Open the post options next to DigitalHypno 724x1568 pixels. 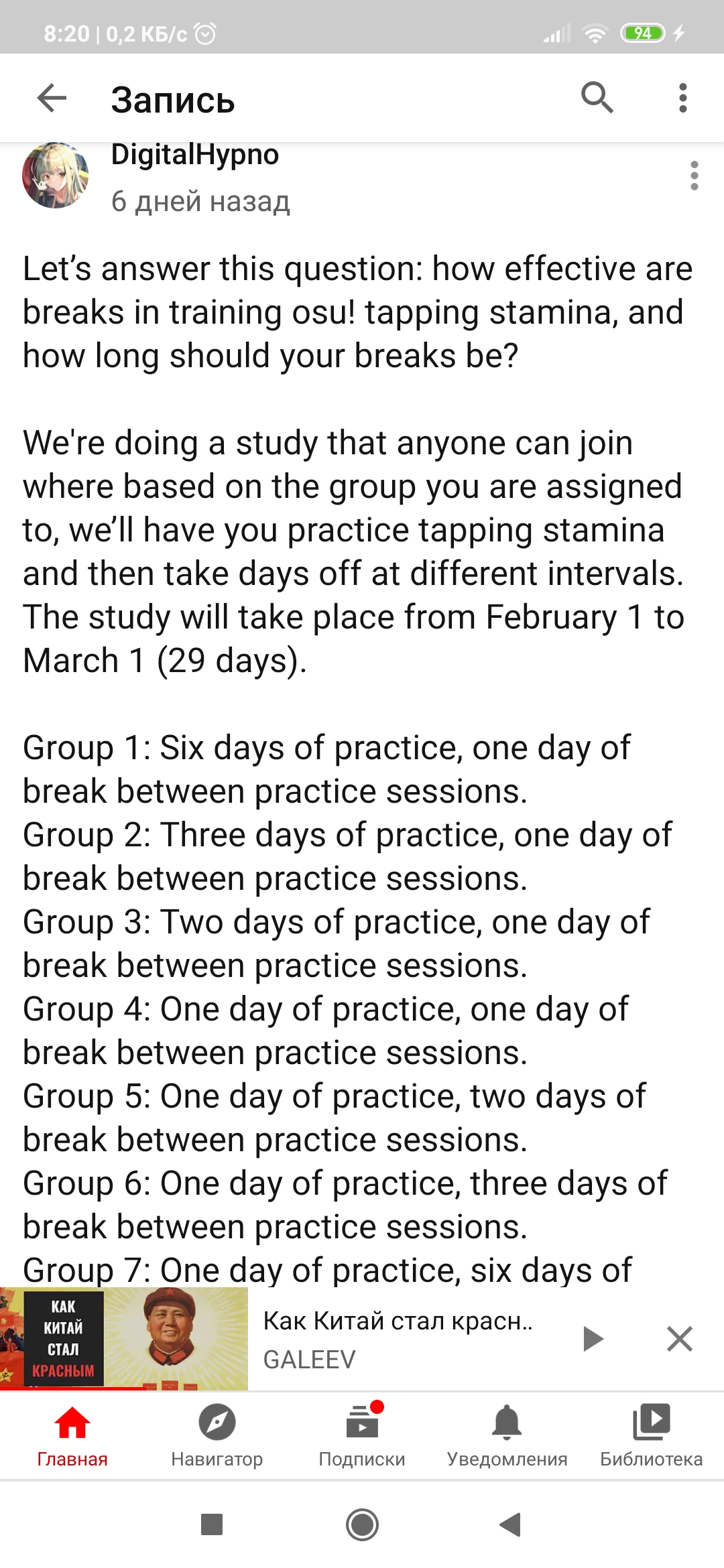coord(694,176)
